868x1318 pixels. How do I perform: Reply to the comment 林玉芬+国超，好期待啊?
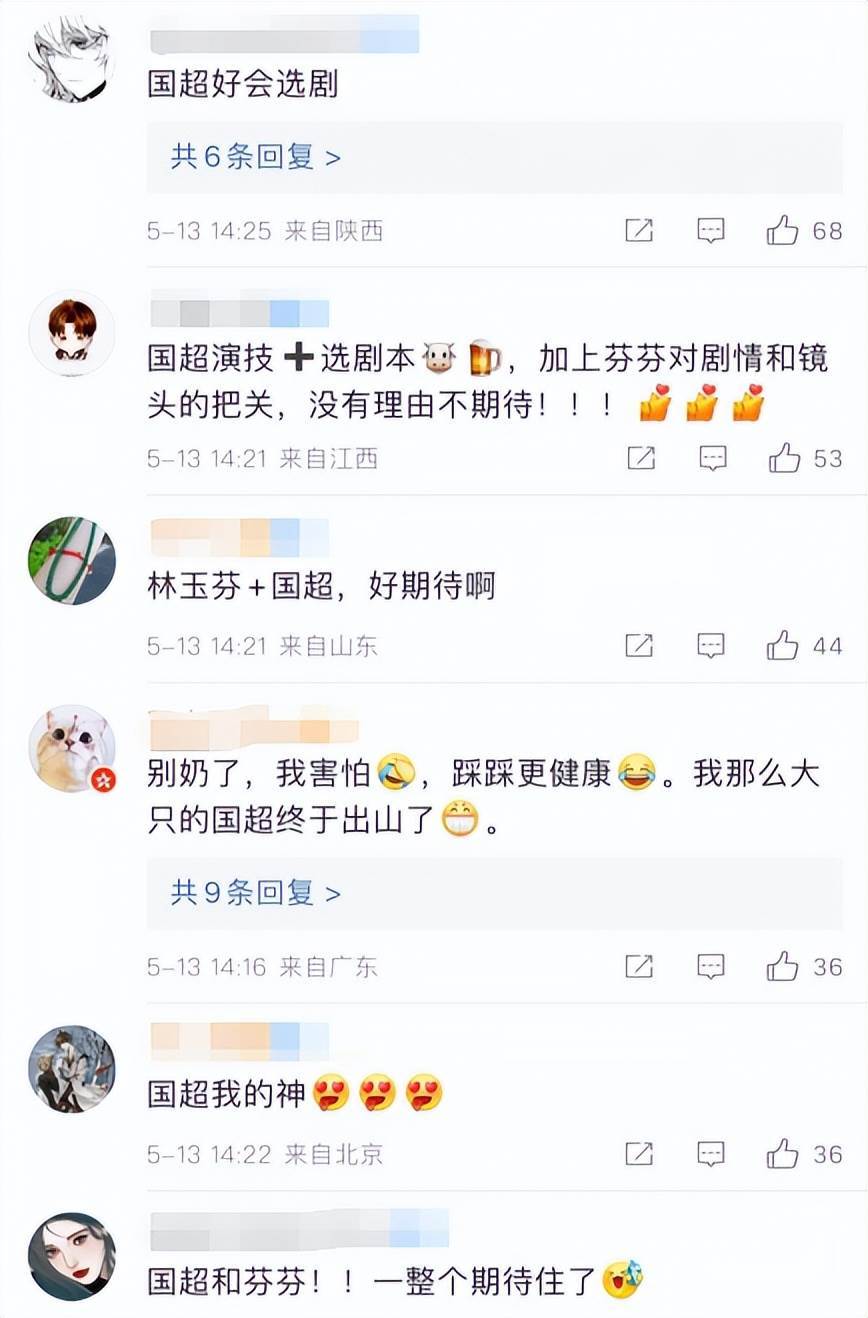[x=711, y=646]
